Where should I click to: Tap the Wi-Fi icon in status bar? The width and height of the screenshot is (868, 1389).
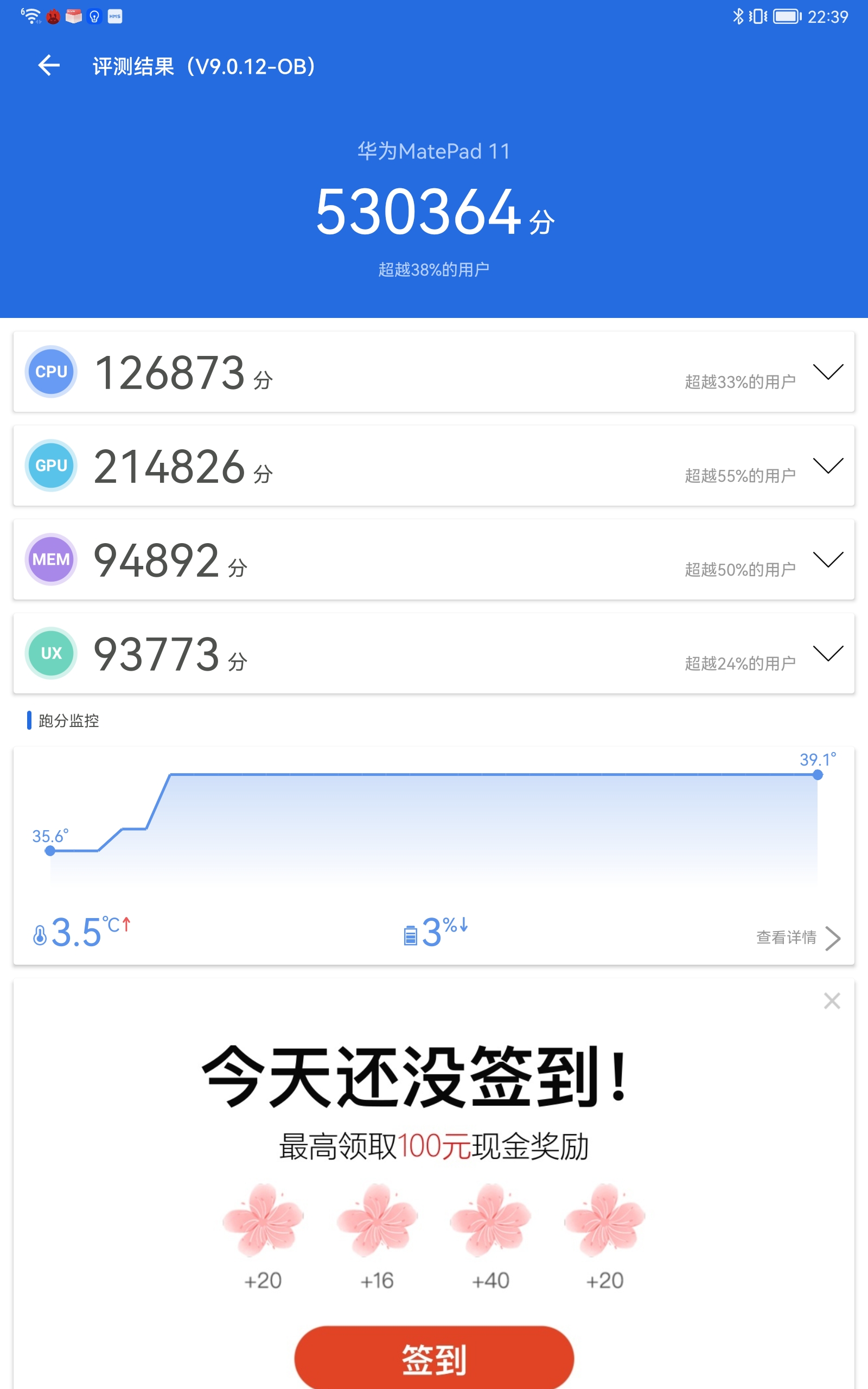pos(30,17)
